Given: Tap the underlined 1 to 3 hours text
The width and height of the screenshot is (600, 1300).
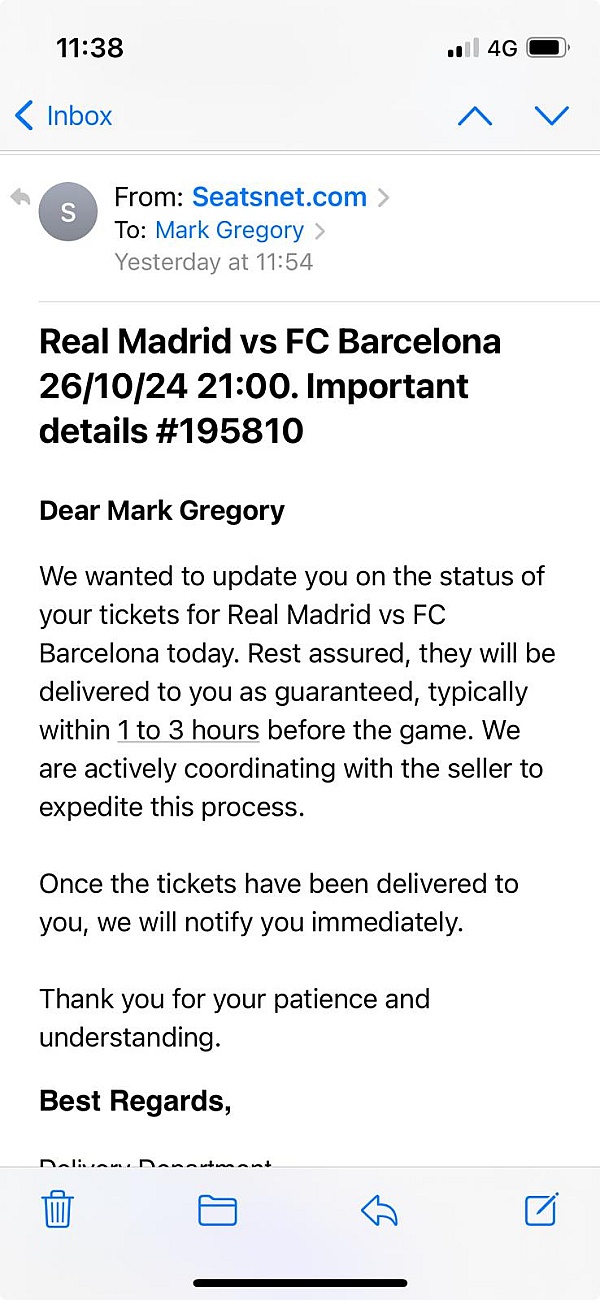Looking at the screenshot, I should tap(188, 730).
